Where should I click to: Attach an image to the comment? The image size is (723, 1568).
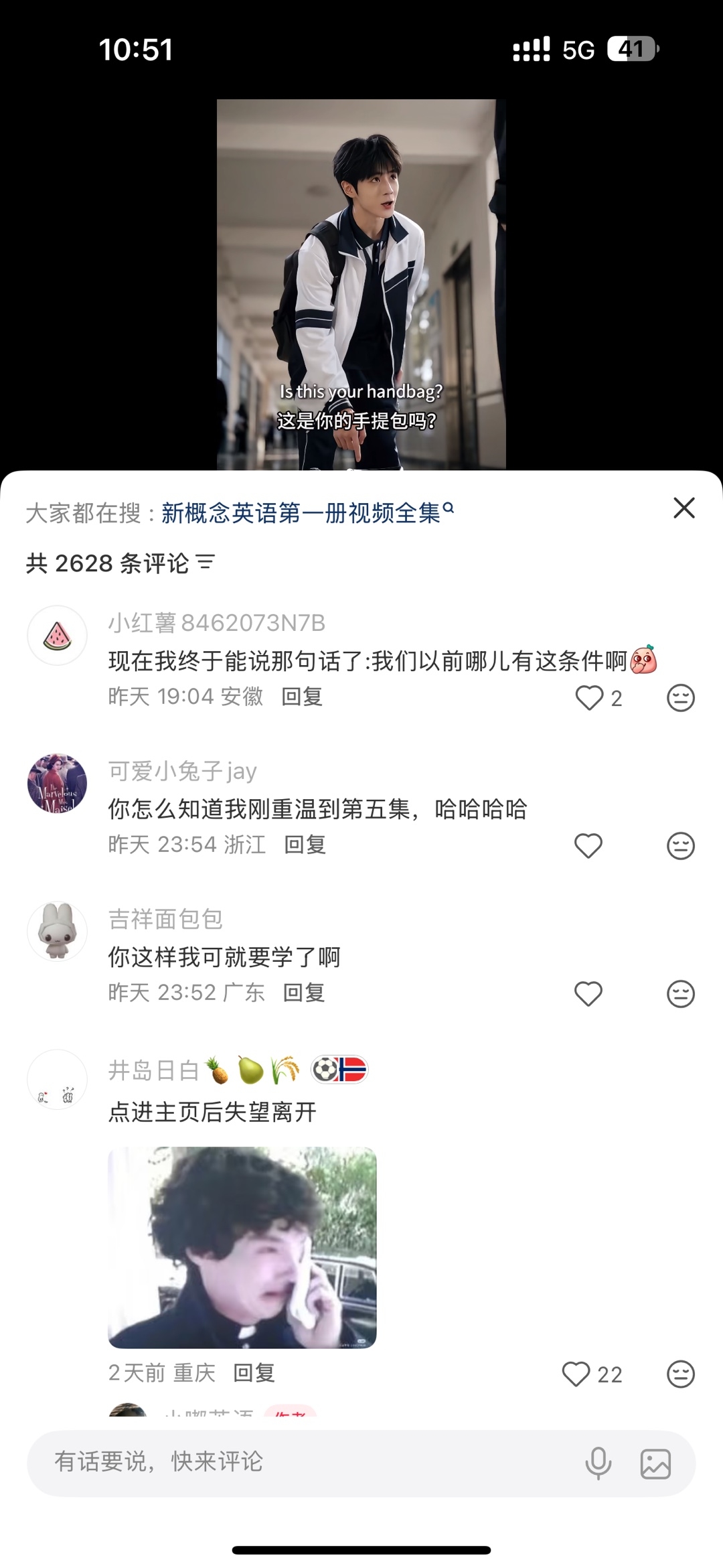(655, 1464)
